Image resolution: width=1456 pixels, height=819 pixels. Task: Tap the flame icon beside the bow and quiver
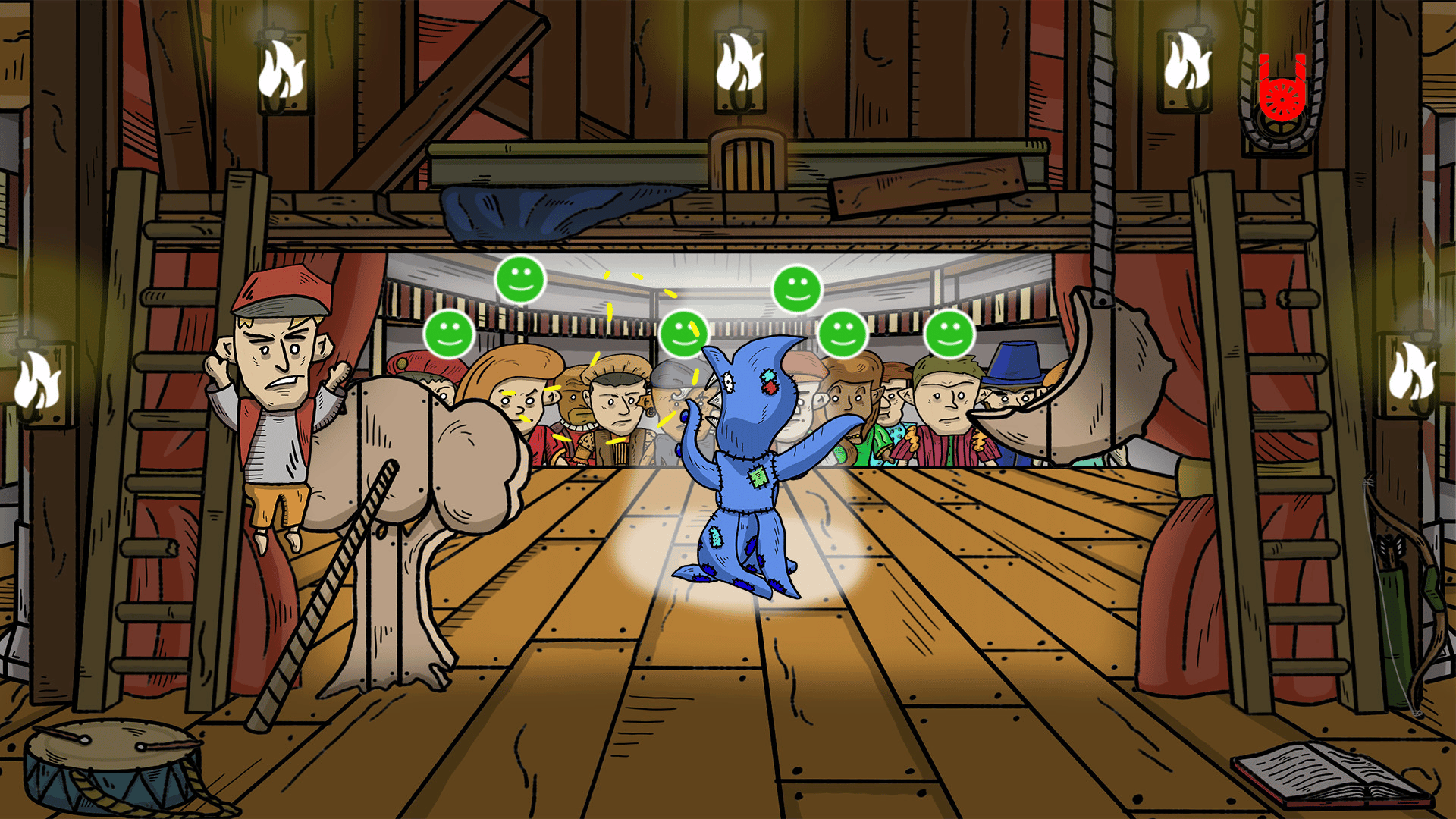click(1411, 373)
